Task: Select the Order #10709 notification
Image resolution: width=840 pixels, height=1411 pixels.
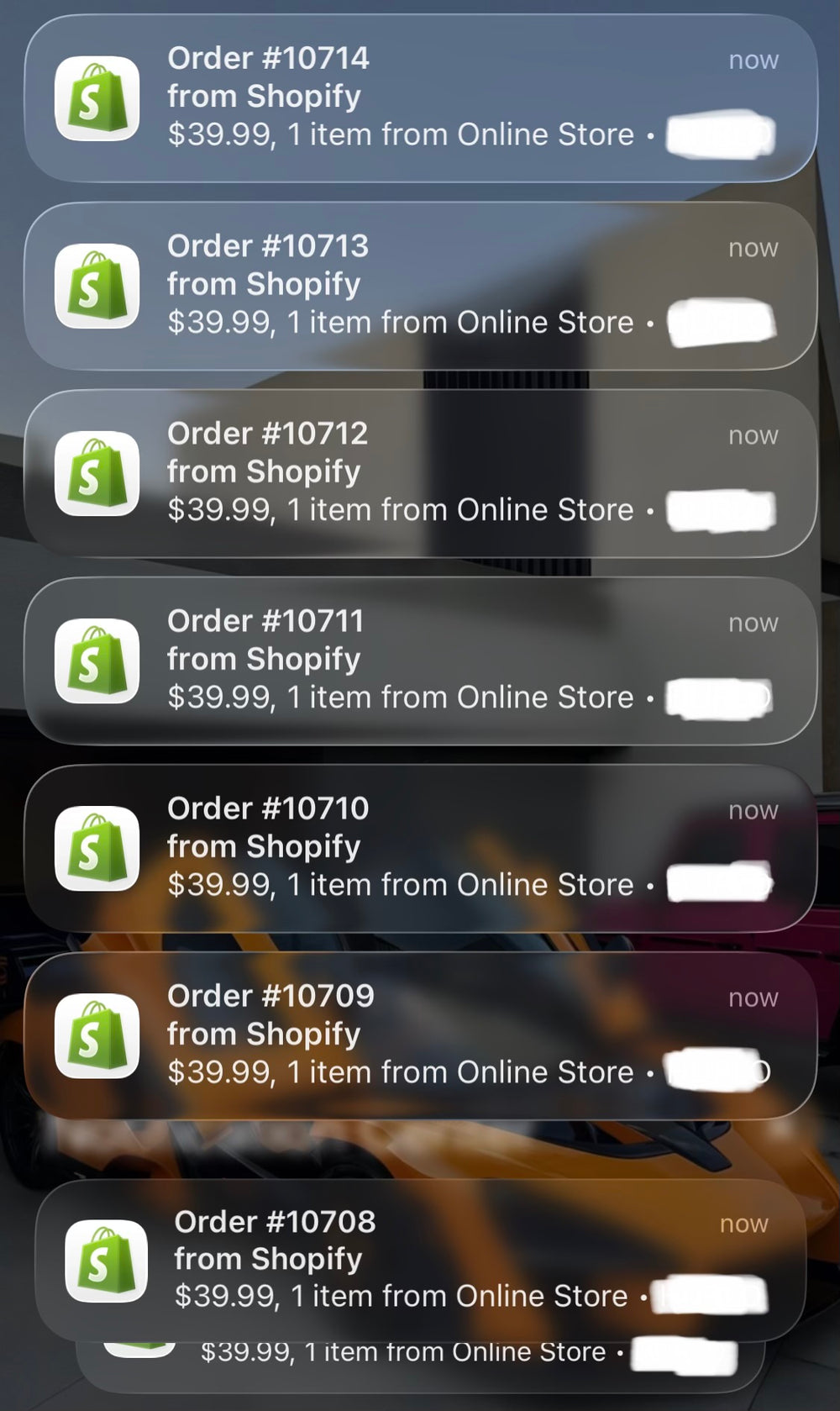Action: [420, 1035]
